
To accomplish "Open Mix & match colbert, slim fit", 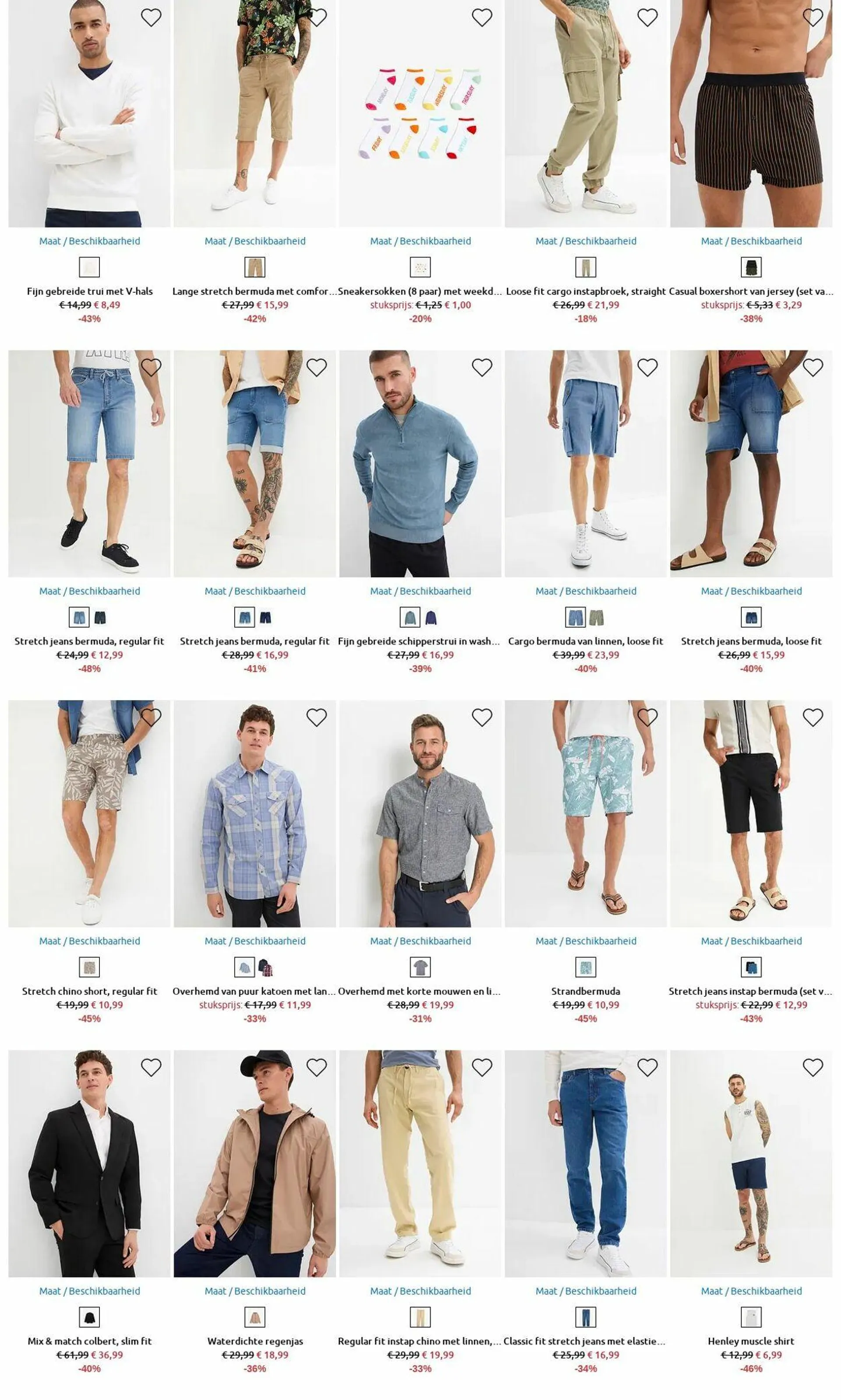I will 89,1341.
